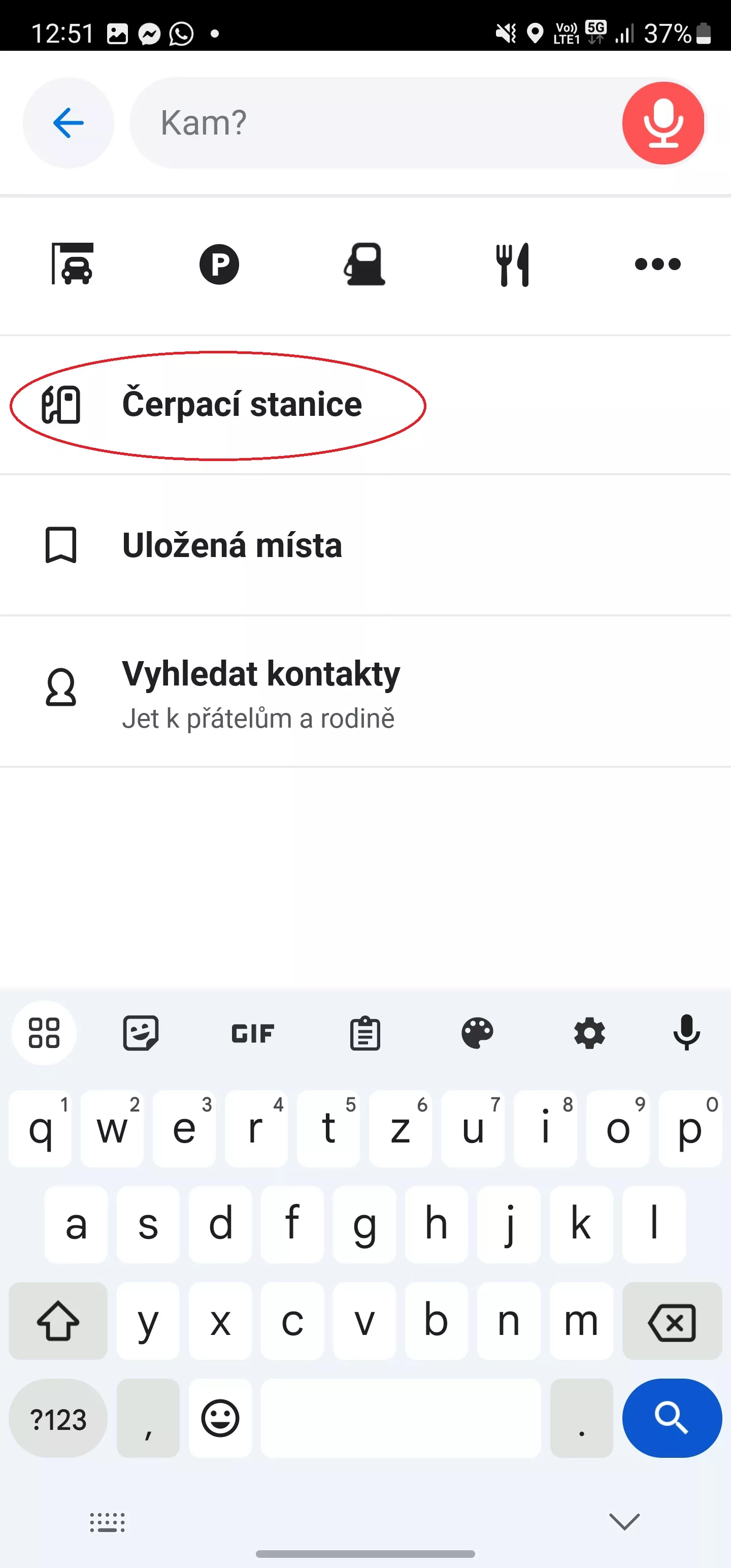
Task: Find parking with the P icon
Action: (x=219, y=264)
